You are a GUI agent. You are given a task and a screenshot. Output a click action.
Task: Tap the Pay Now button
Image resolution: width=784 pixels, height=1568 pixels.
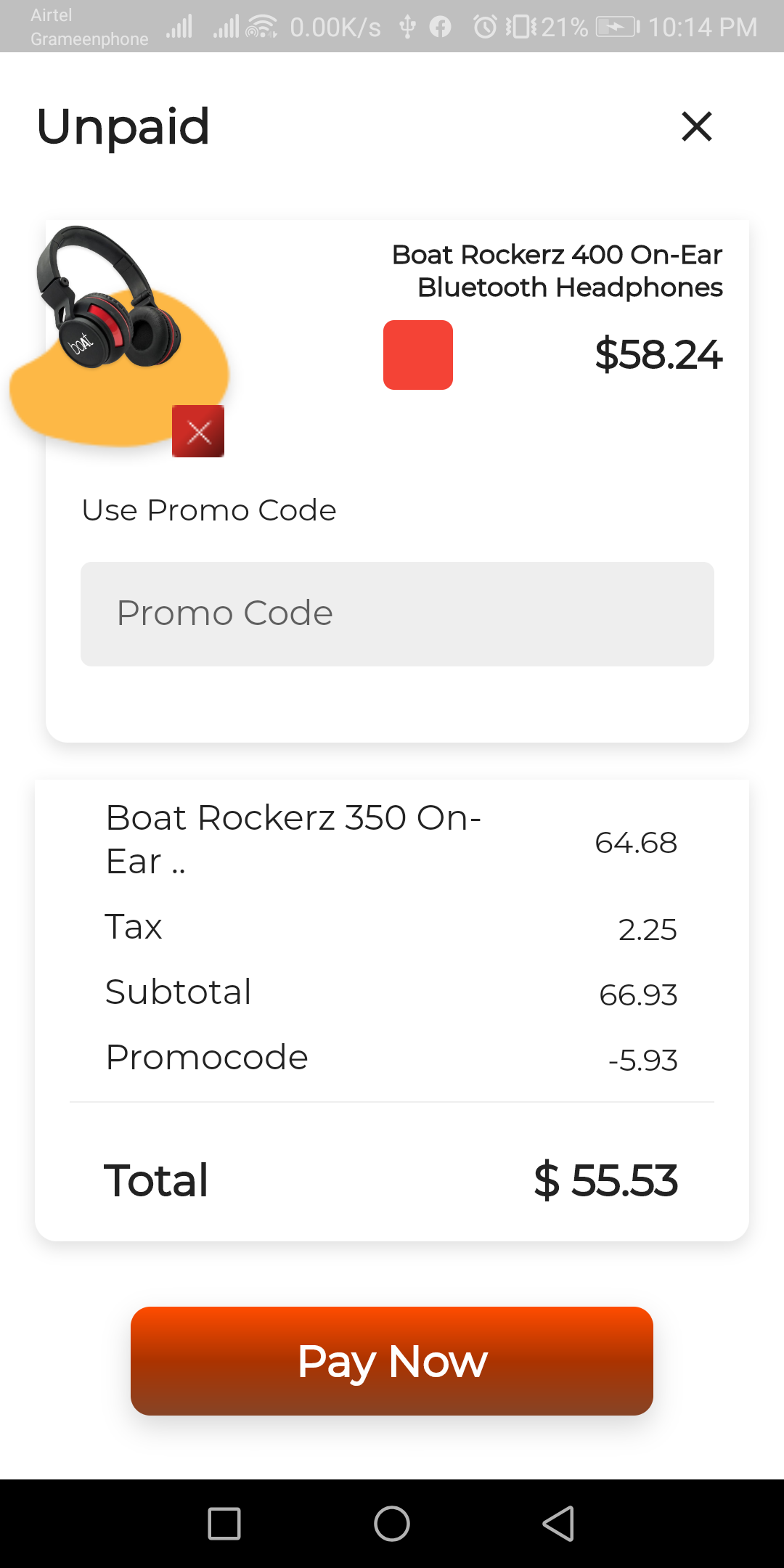coord(392,1361)
